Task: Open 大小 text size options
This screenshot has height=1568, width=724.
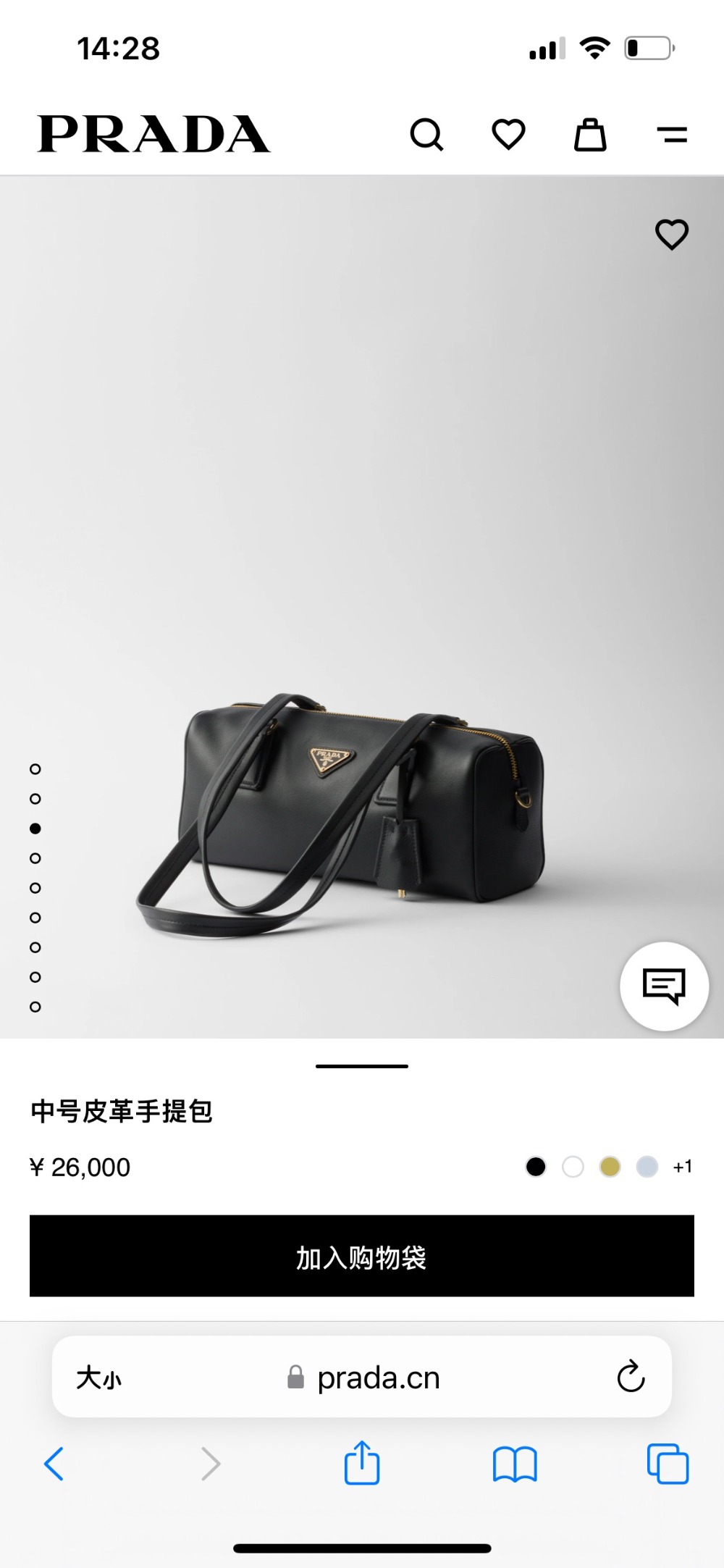Action: 99,1378
